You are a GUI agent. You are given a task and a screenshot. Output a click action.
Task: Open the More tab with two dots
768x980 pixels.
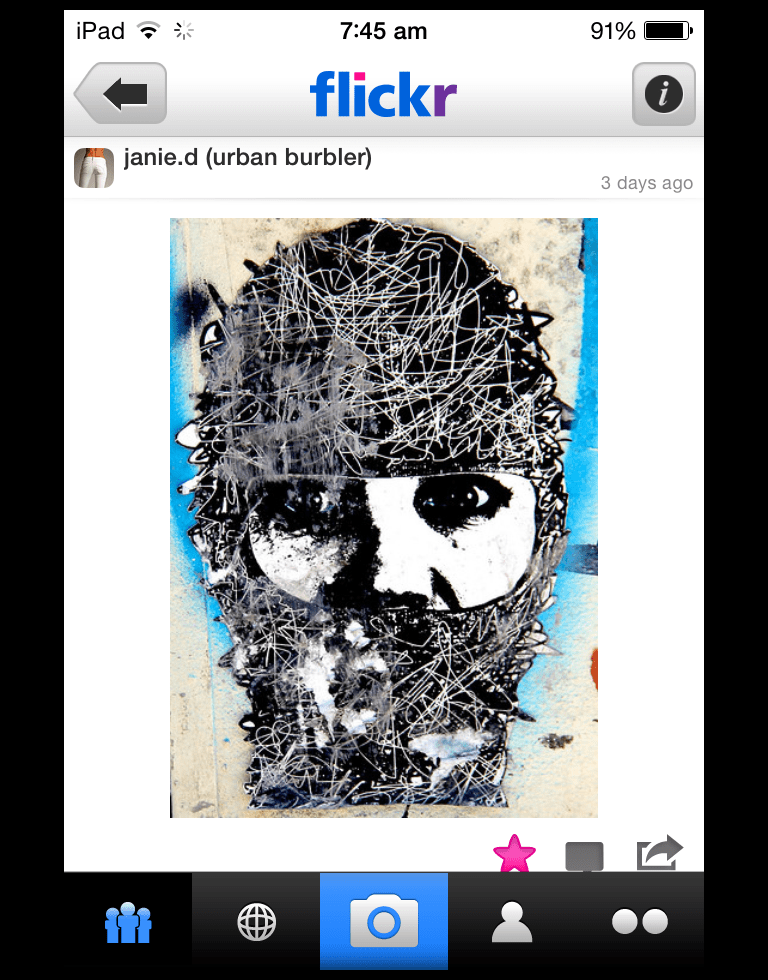click(640, 922)
